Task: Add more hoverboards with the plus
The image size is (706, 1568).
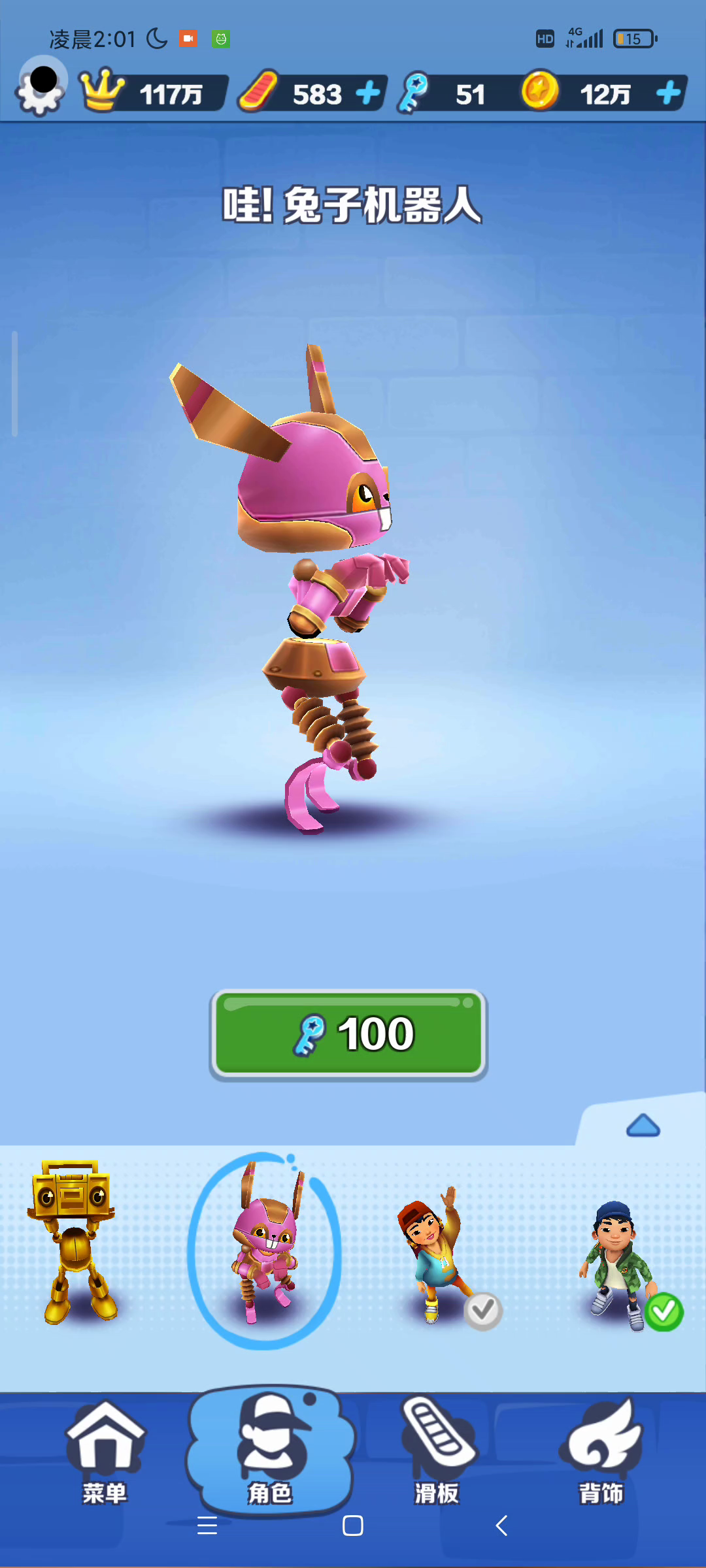Action: (x=368, y=93)
